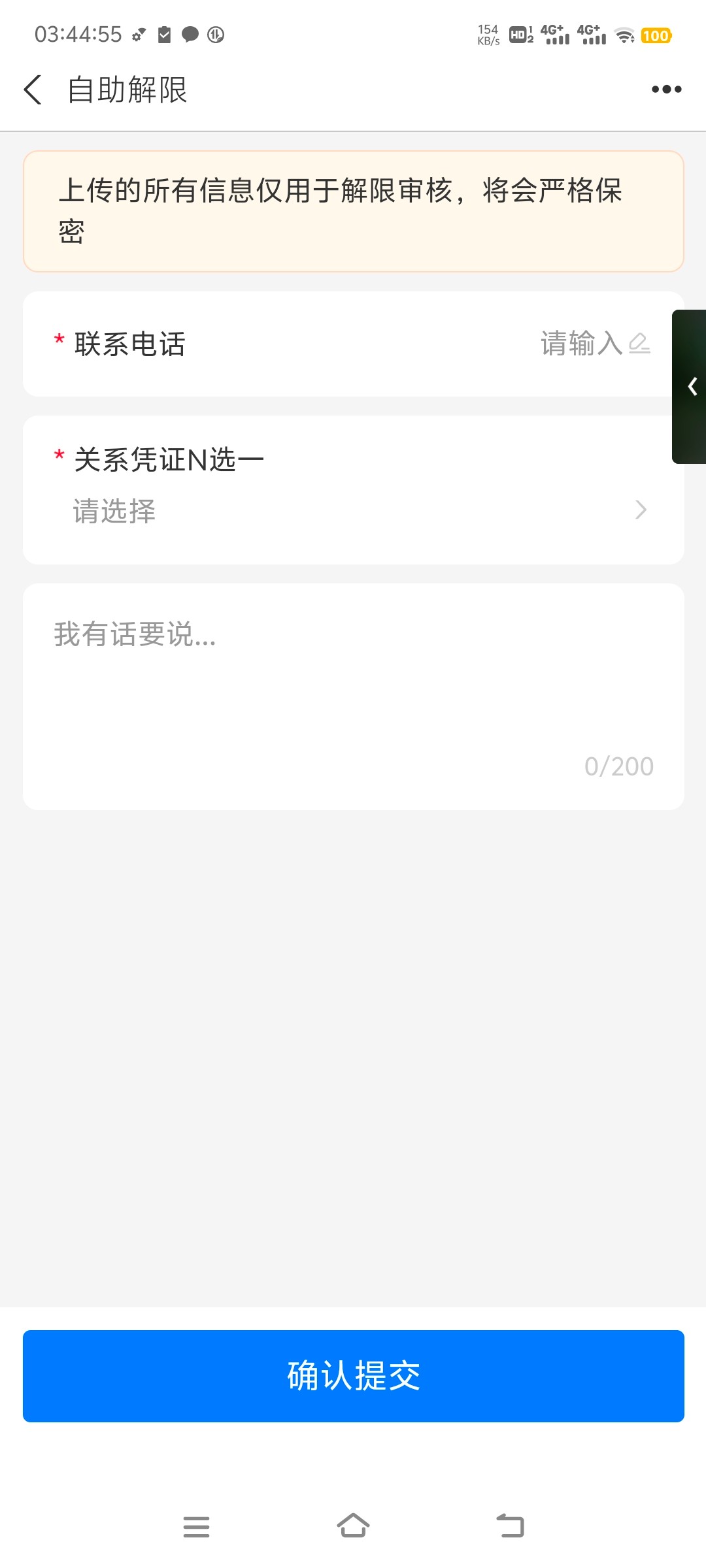Go to the system home screen

tap(353, 1526)
